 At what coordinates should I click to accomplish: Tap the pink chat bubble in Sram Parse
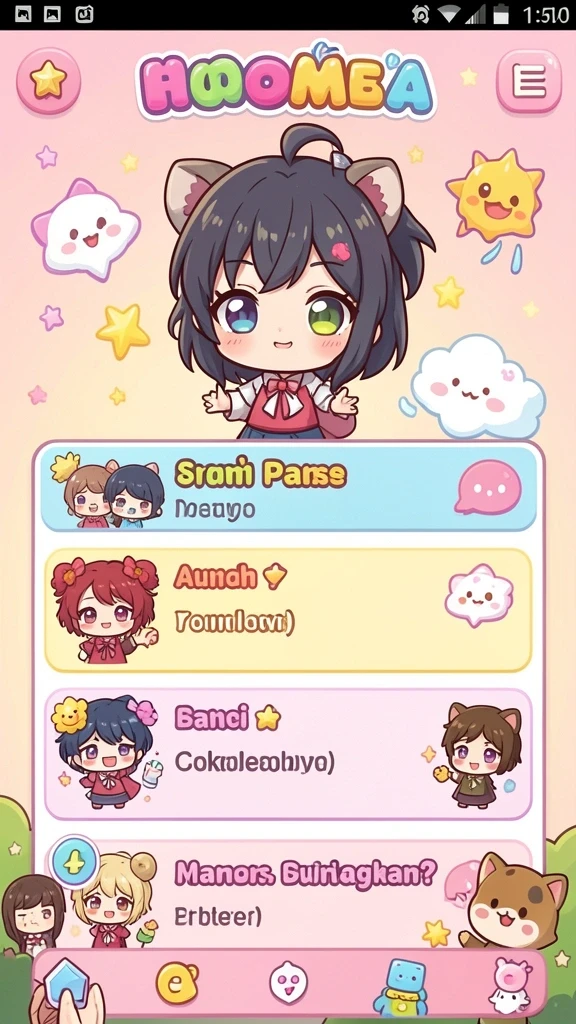[x=488, y=487]
